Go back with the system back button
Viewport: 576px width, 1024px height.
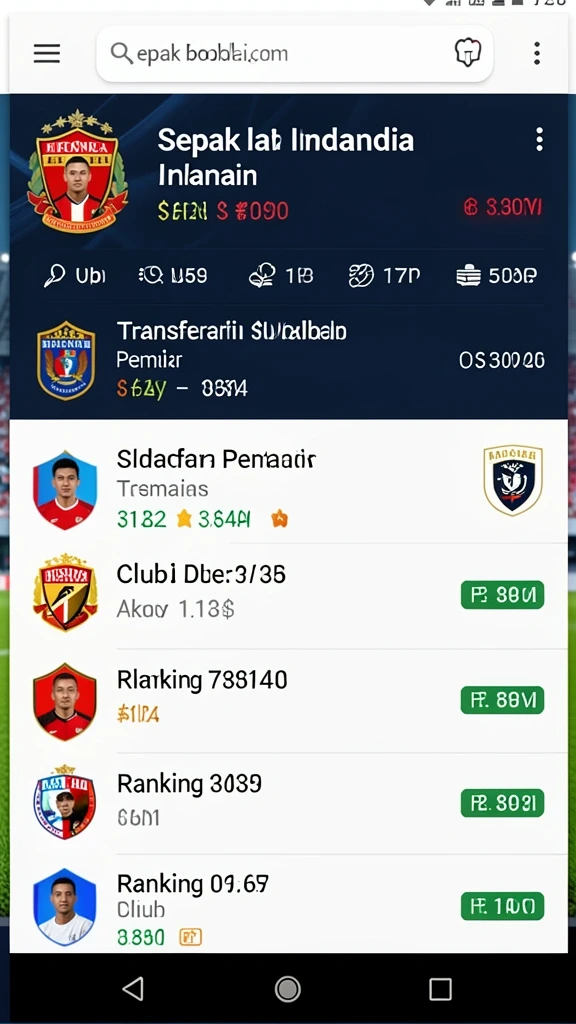pos(133,989)
